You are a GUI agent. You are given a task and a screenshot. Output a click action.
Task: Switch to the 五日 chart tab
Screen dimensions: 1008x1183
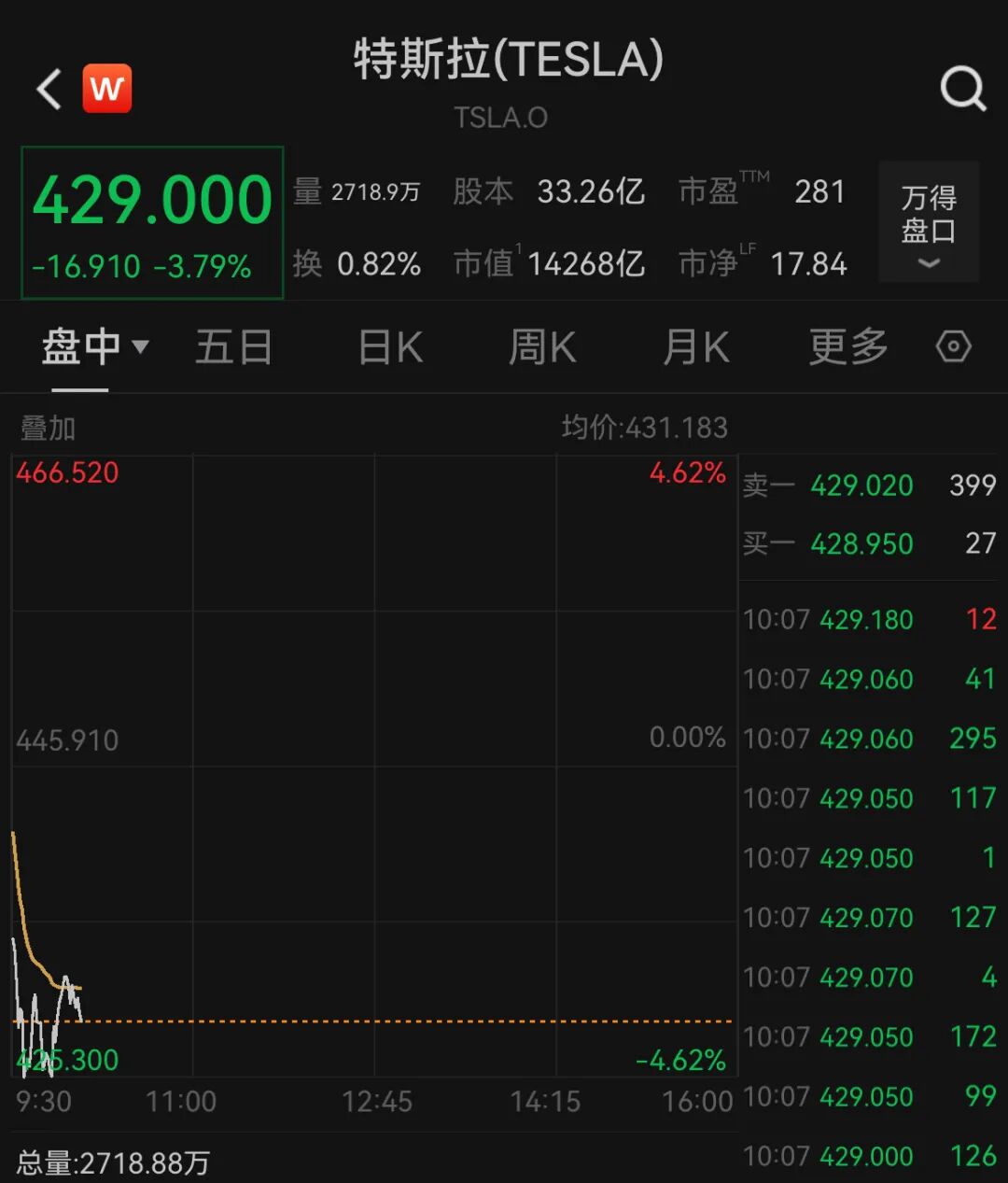[x=233, y=347]
